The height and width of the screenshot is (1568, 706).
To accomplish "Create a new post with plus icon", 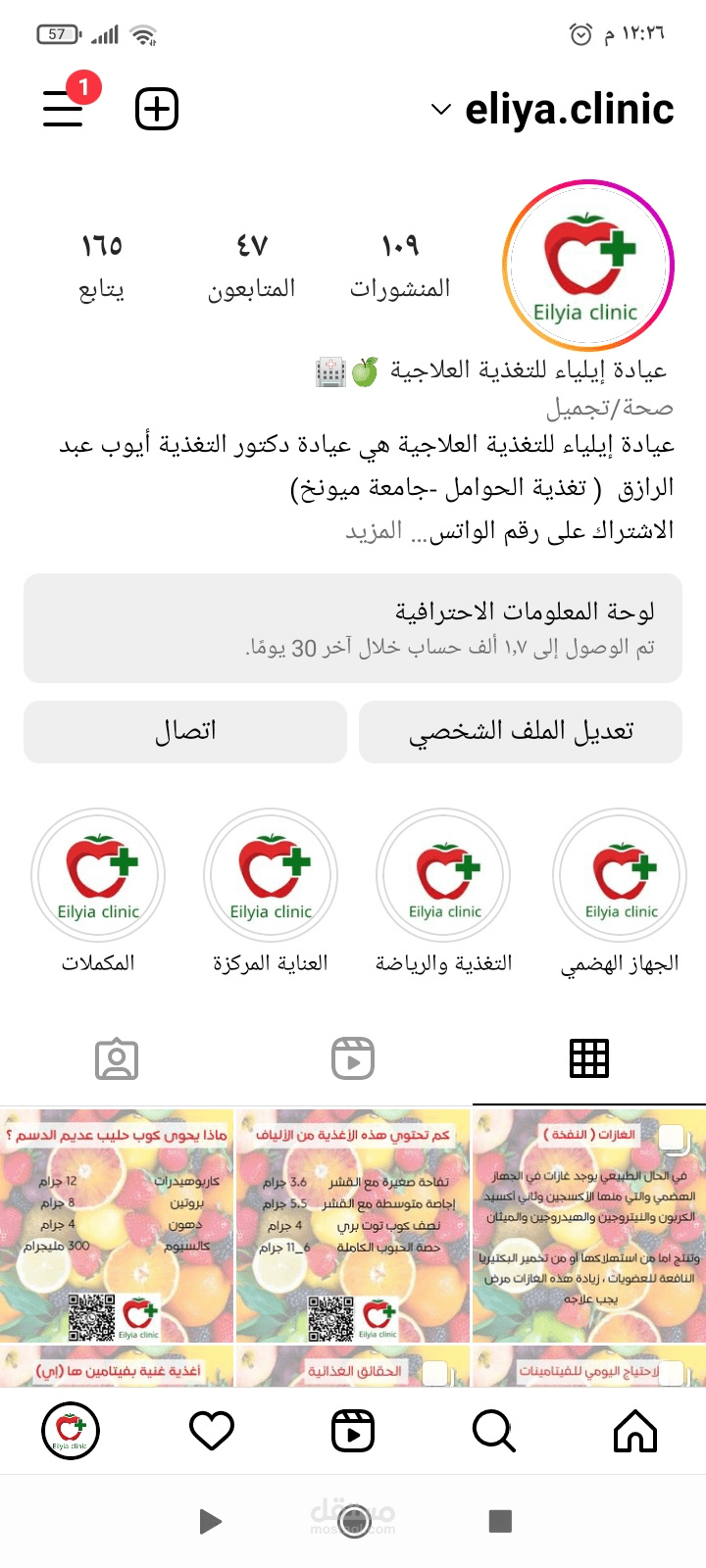I will coord(157,108).
